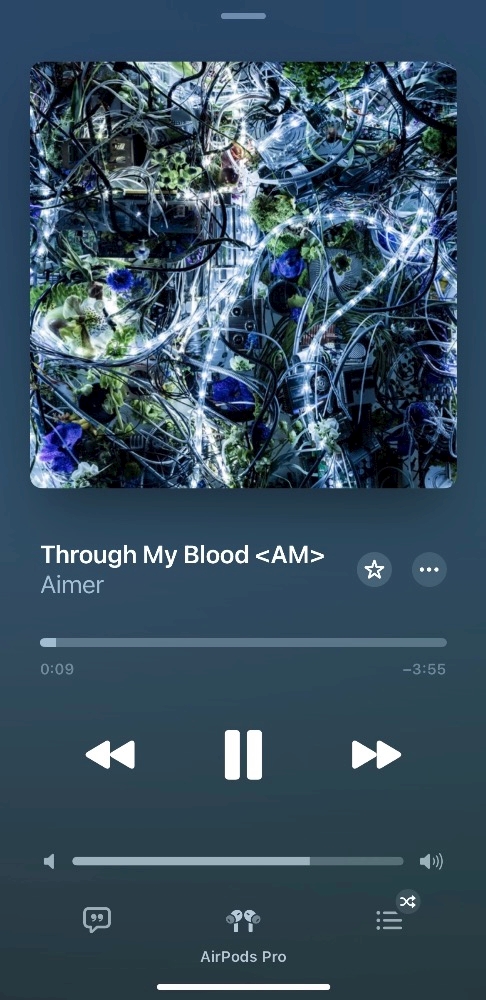Screen dimensions: 486x1000
Task: Open the Playing Next queue list
Action: [x=389, y=920]
